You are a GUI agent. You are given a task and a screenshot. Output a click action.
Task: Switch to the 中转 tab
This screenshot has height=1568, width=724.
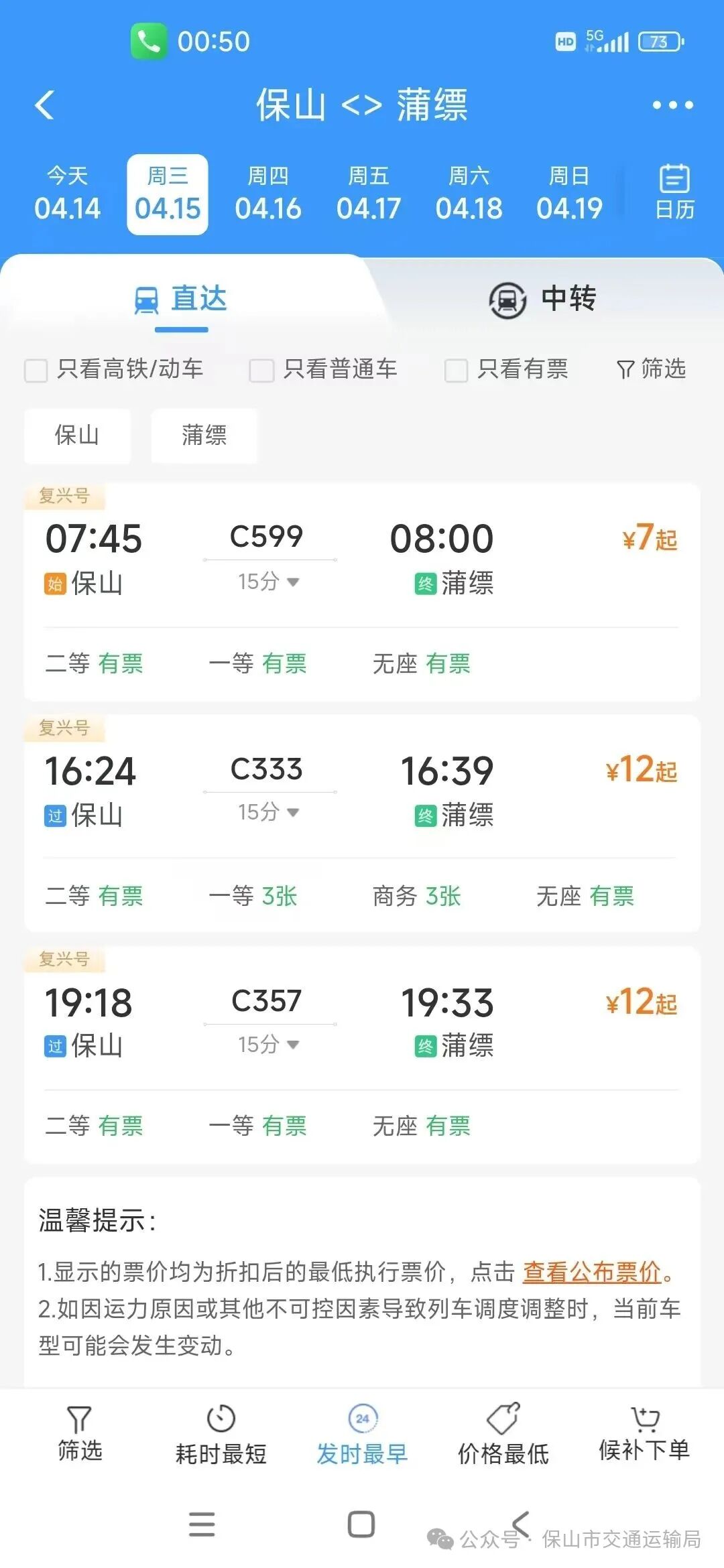click(x=543, y=301)
